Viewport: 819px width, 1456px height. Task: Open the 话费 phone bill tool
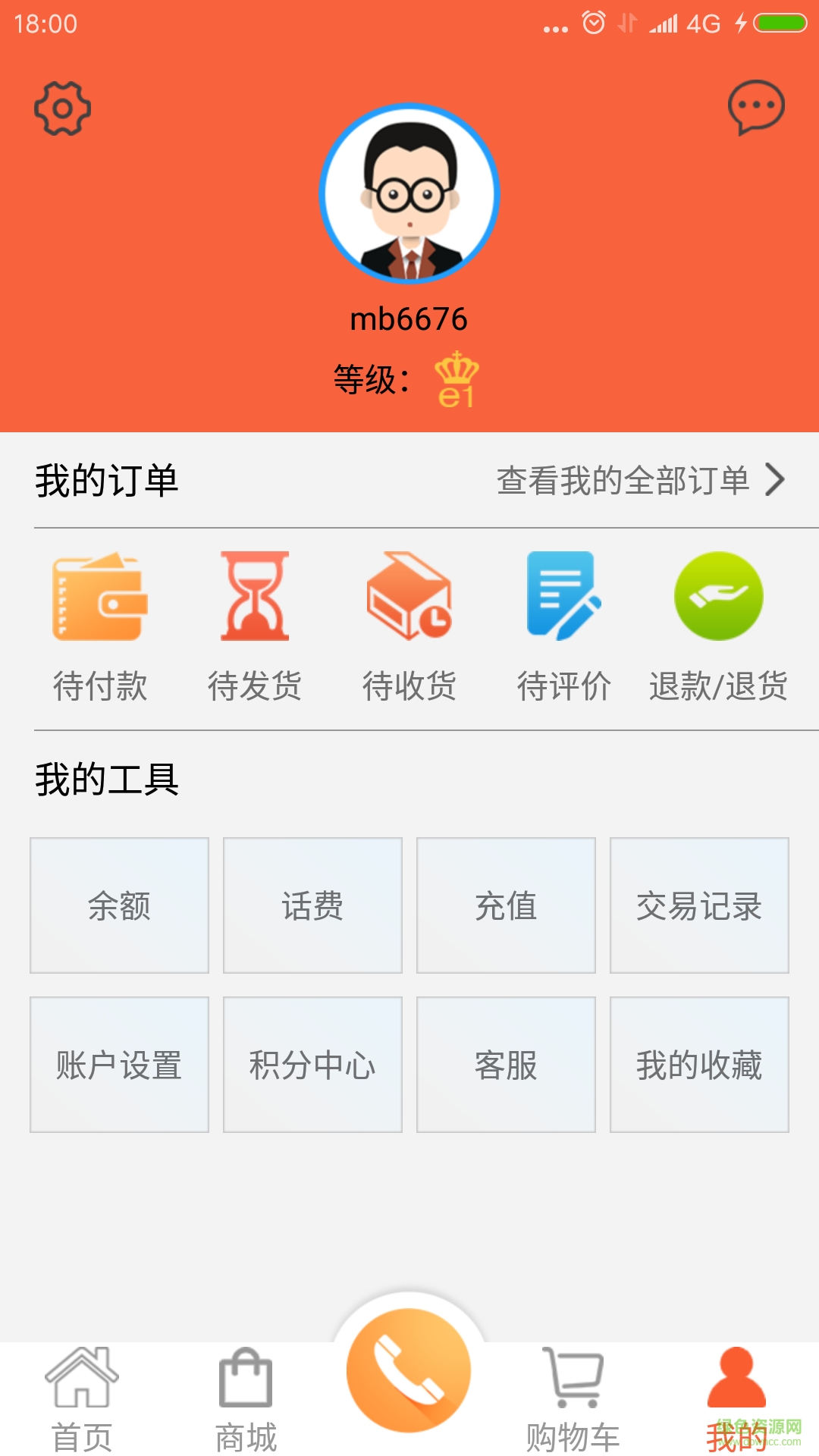(312, 905)
